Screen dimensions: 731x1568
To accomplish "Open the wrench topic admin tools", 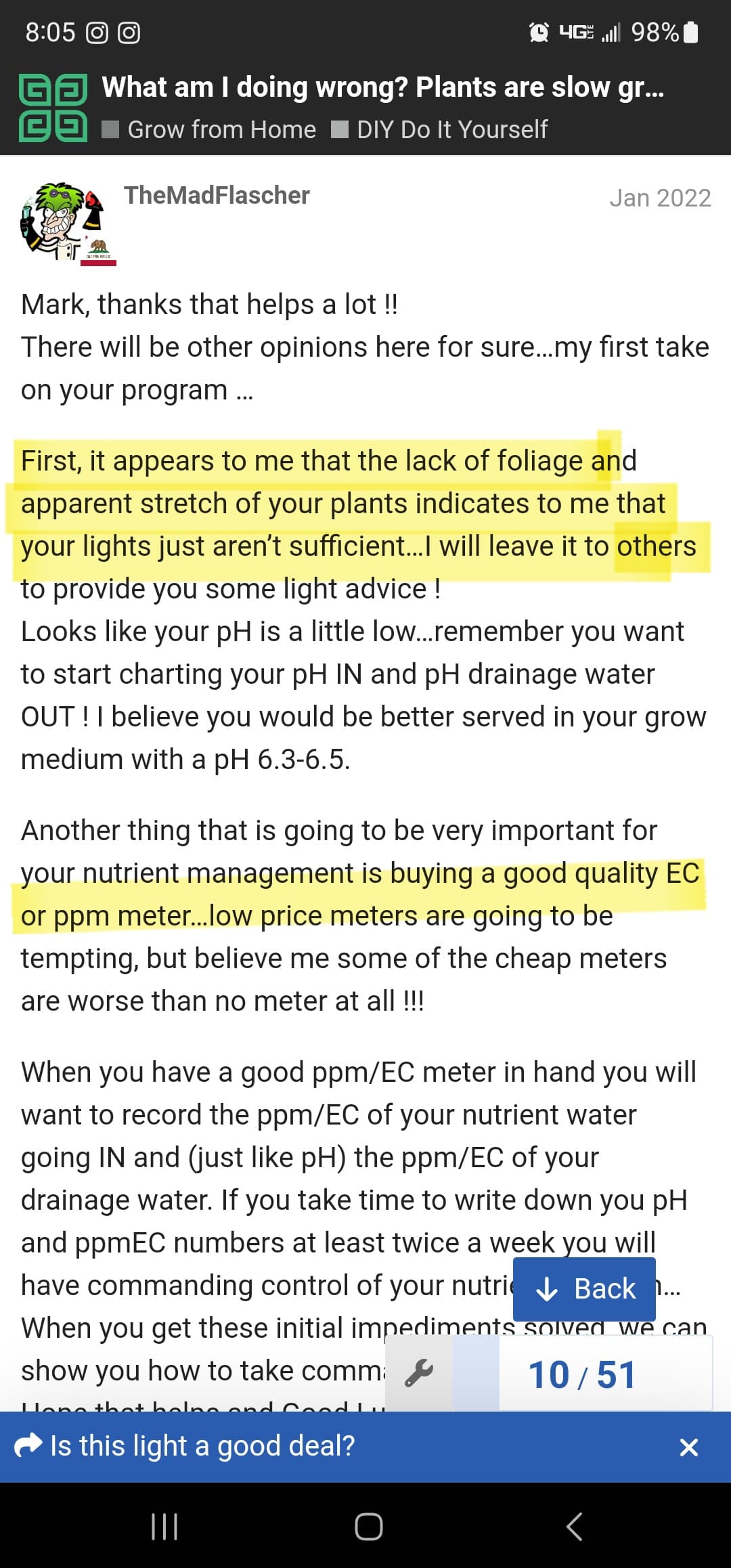I will click(x=418, y=1374).
